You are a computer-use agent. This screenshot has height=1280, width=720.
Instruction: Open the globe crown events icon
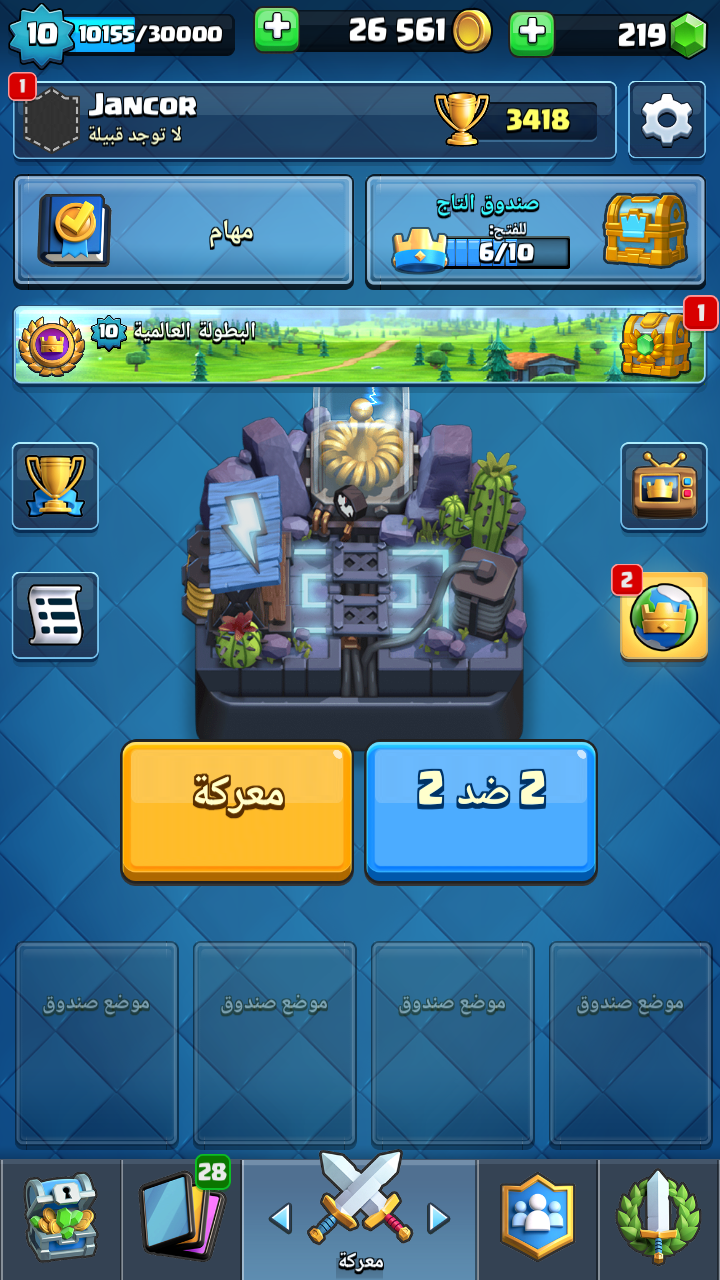tap(664, 616)
